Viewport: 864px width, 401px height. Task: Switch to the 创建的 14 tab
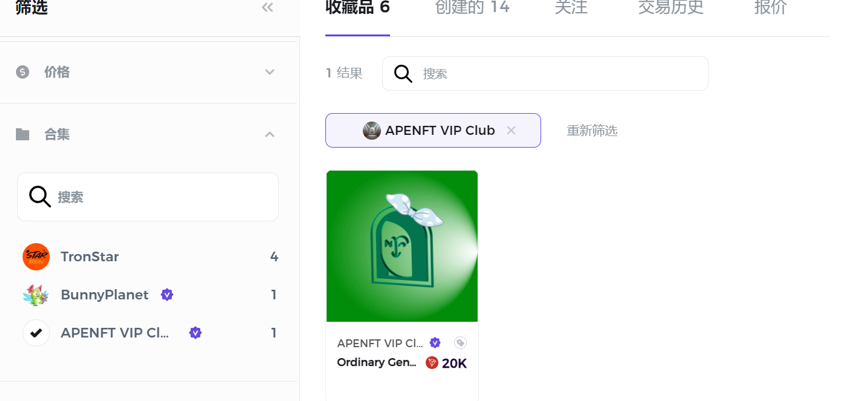(x=472, y=8)
